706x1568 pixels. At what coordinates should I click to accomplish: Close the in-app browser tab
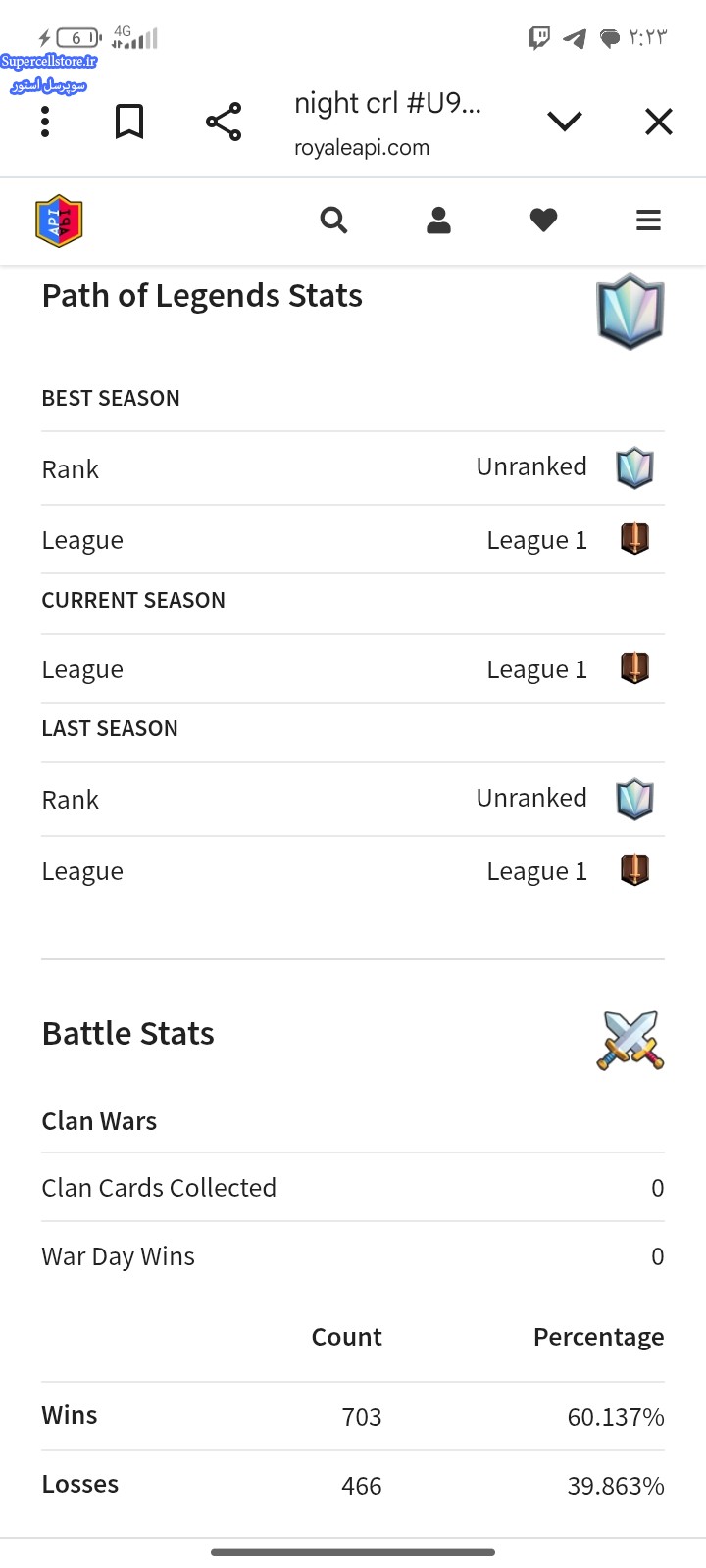pos(659,122)
